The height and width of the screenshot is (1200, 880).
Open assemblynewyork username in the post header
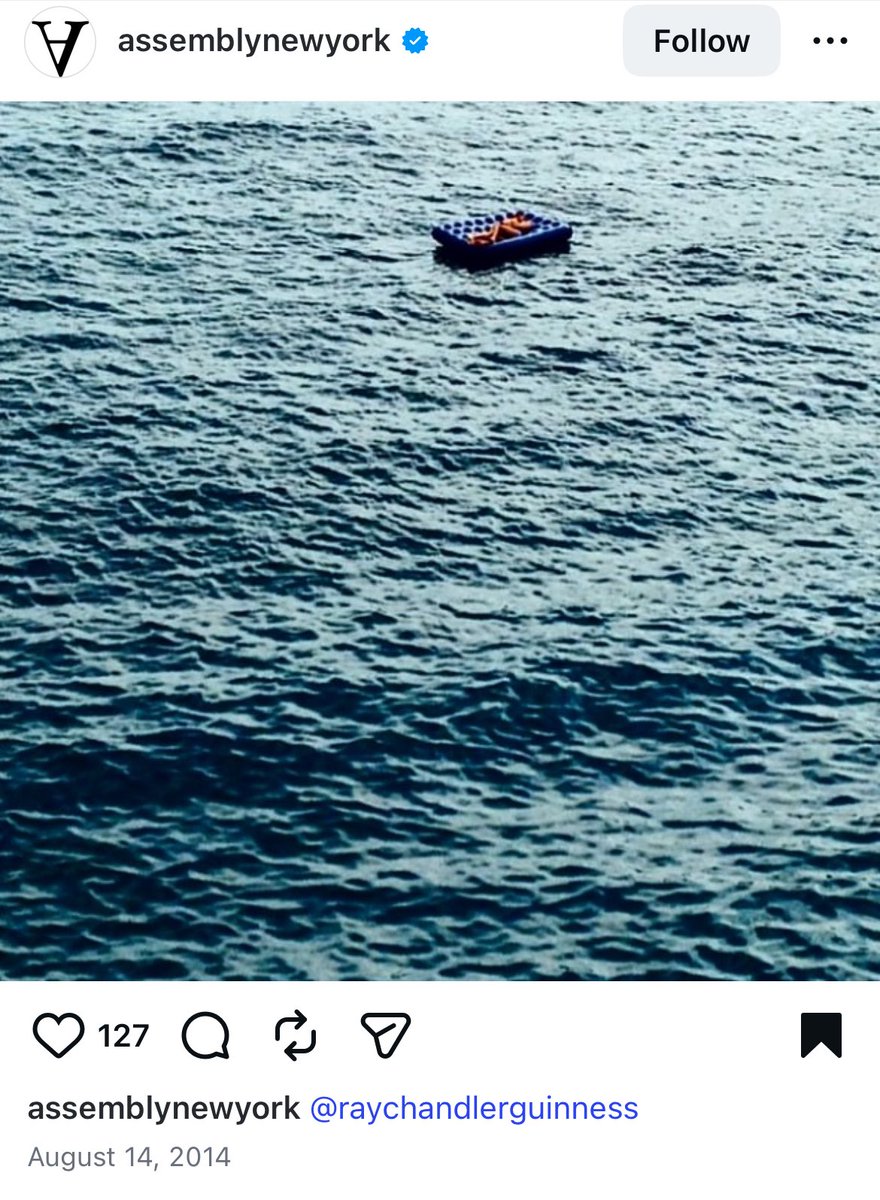(254, 41)
